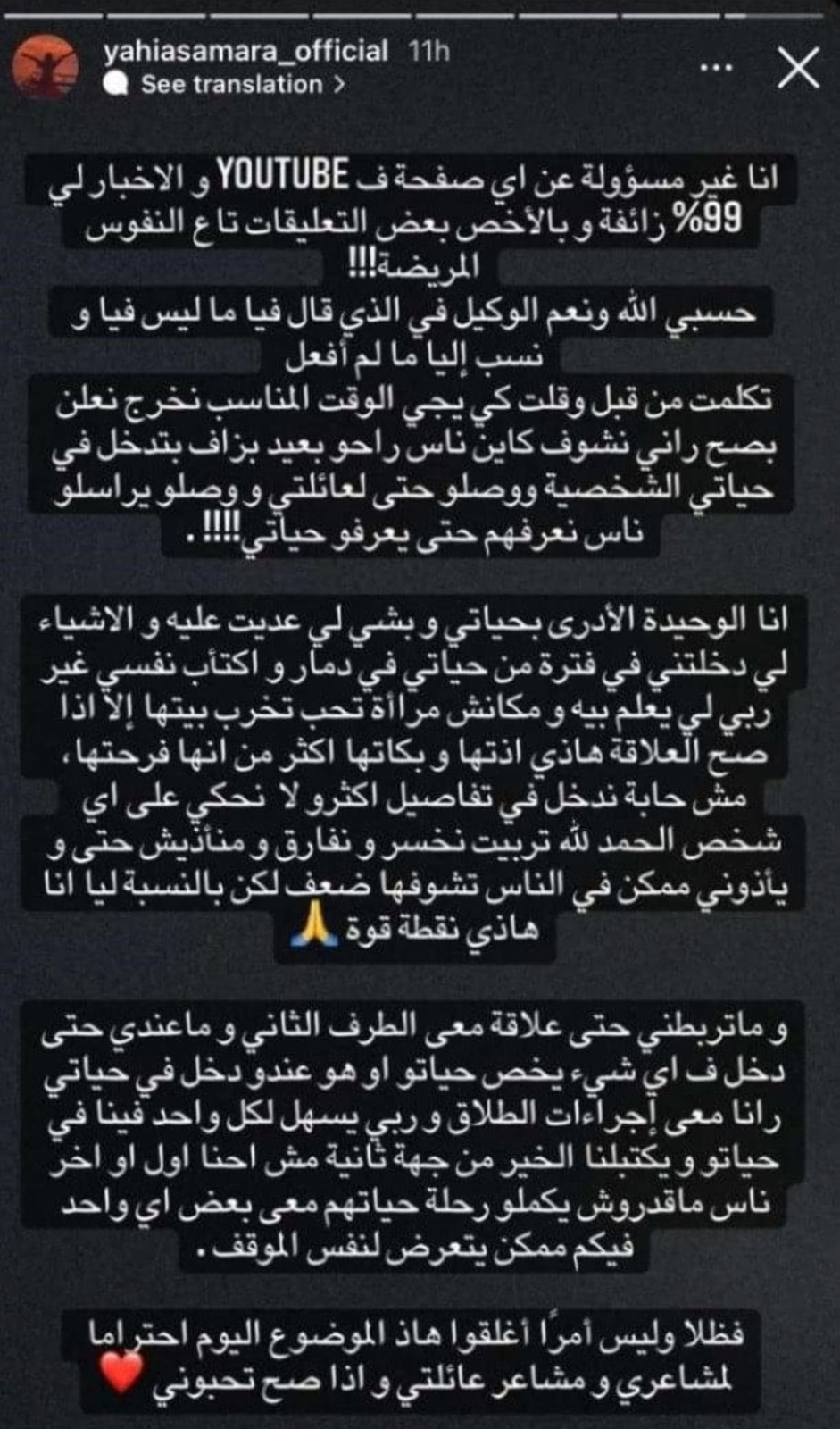Open the three-dot options menu
Viewport: 840px width, 1429px height.
point(716,67)
